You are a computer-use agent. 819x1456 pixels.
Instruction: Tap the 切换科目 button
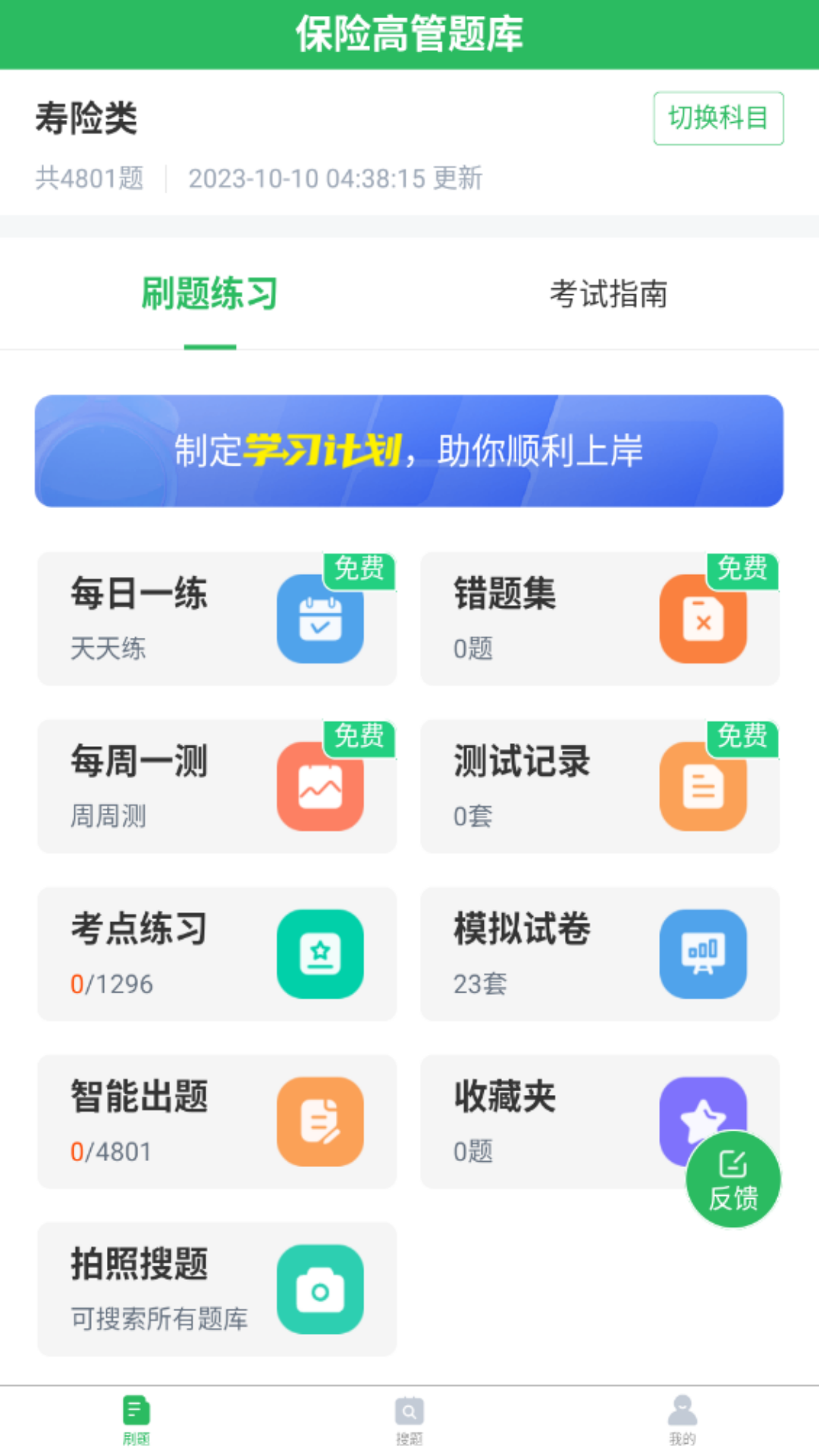point(717,118)
